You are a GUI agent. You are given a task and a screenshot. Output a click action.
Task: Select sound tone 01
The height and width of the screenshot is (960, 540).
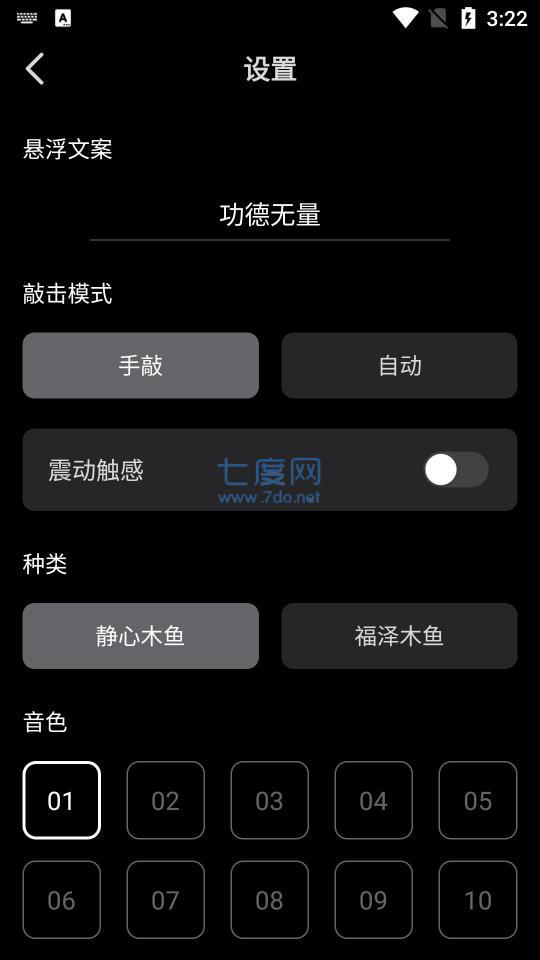(x=62, y=800)
